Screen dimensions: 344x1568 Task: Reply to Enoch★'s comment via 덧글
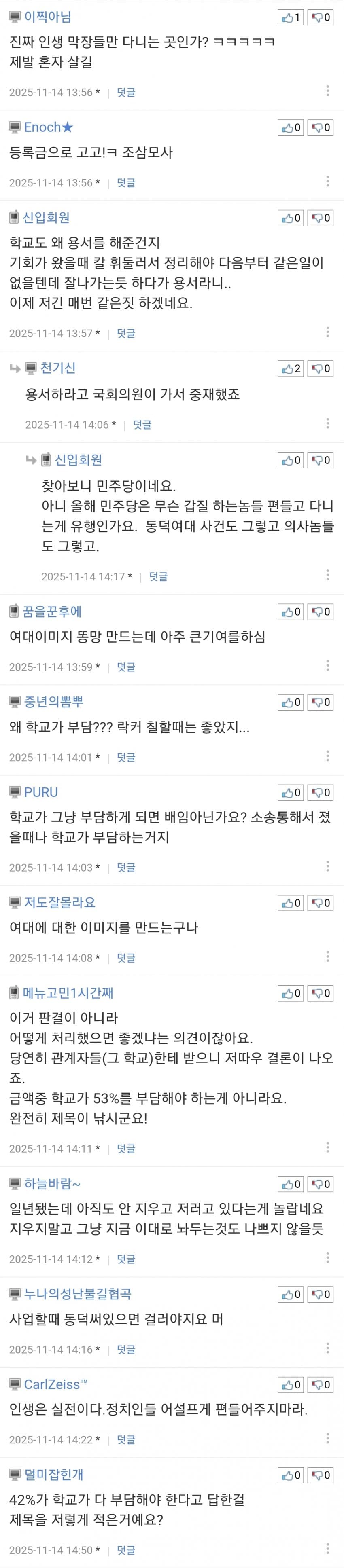point(126,183)
